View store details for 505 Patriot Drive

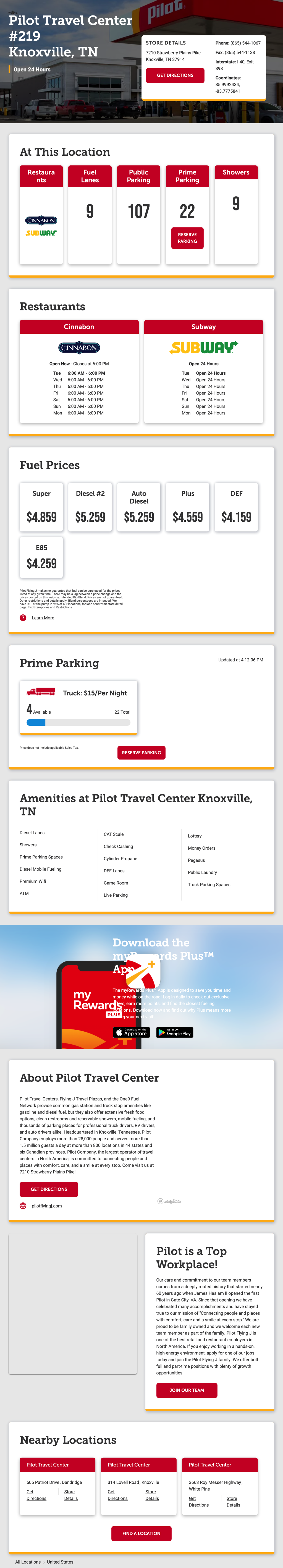click(x=70, y=1494)
